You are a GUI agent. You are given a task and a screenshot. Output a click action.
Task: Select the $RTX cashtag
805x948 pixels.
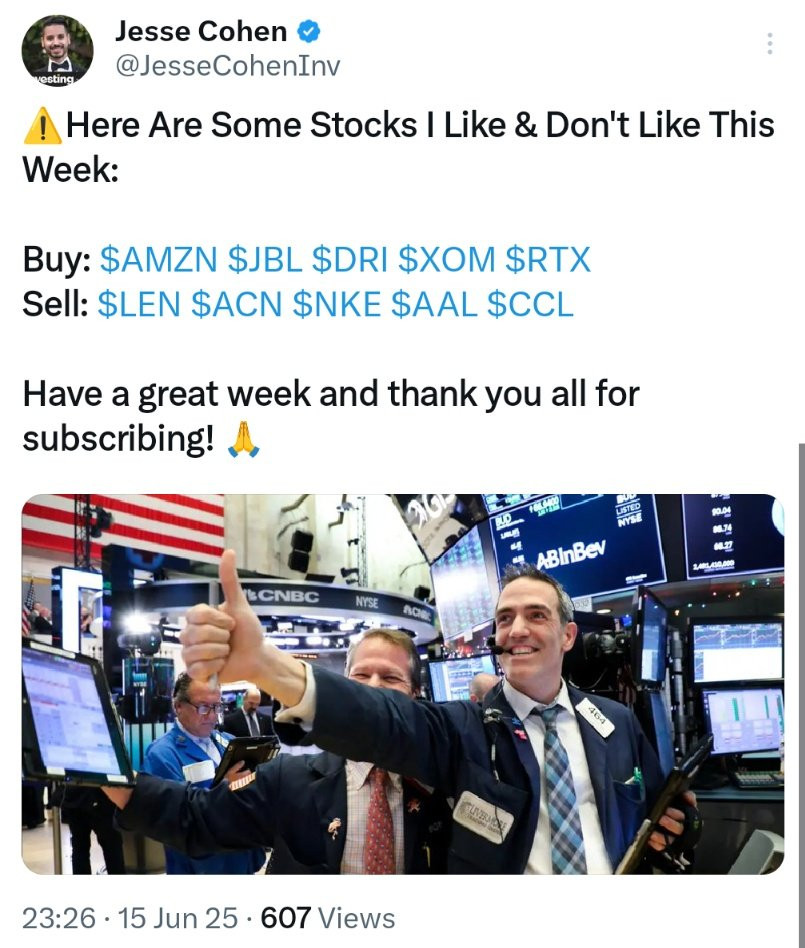pos(548,260)
